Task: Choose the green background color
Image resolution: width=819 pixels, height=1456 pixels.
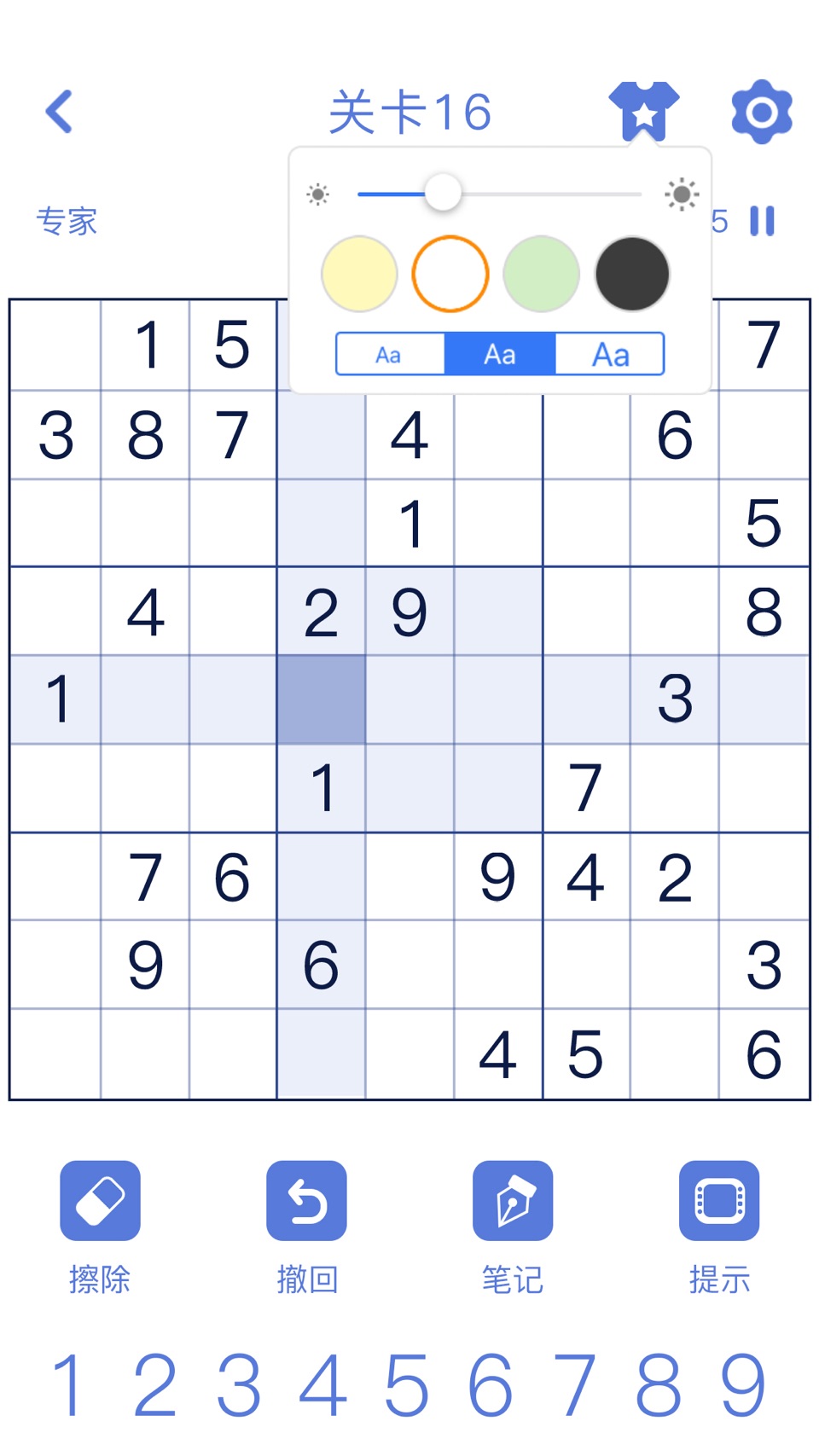Action: click(541, 274)
